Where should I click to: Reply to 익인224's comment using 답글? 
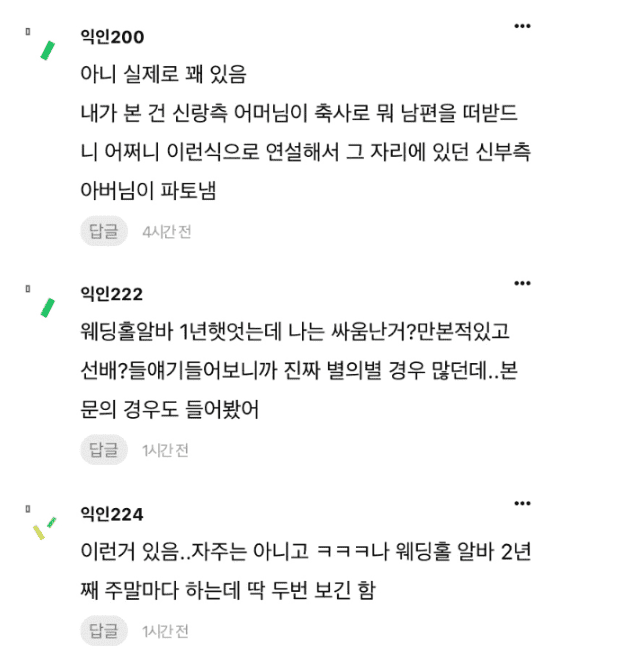[x=104, y=631]
